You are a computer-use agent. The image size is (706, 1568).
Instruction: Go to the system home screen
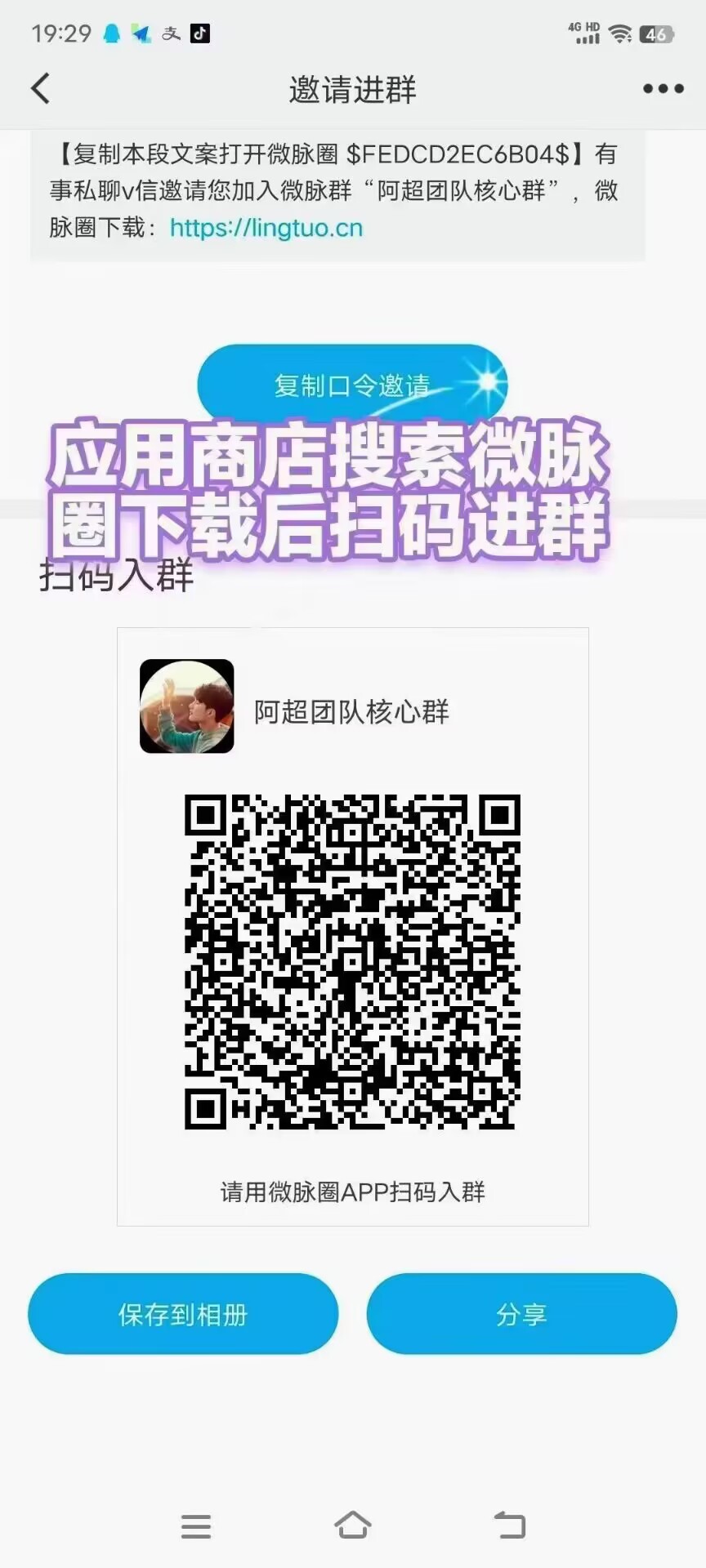point(352,1525)
